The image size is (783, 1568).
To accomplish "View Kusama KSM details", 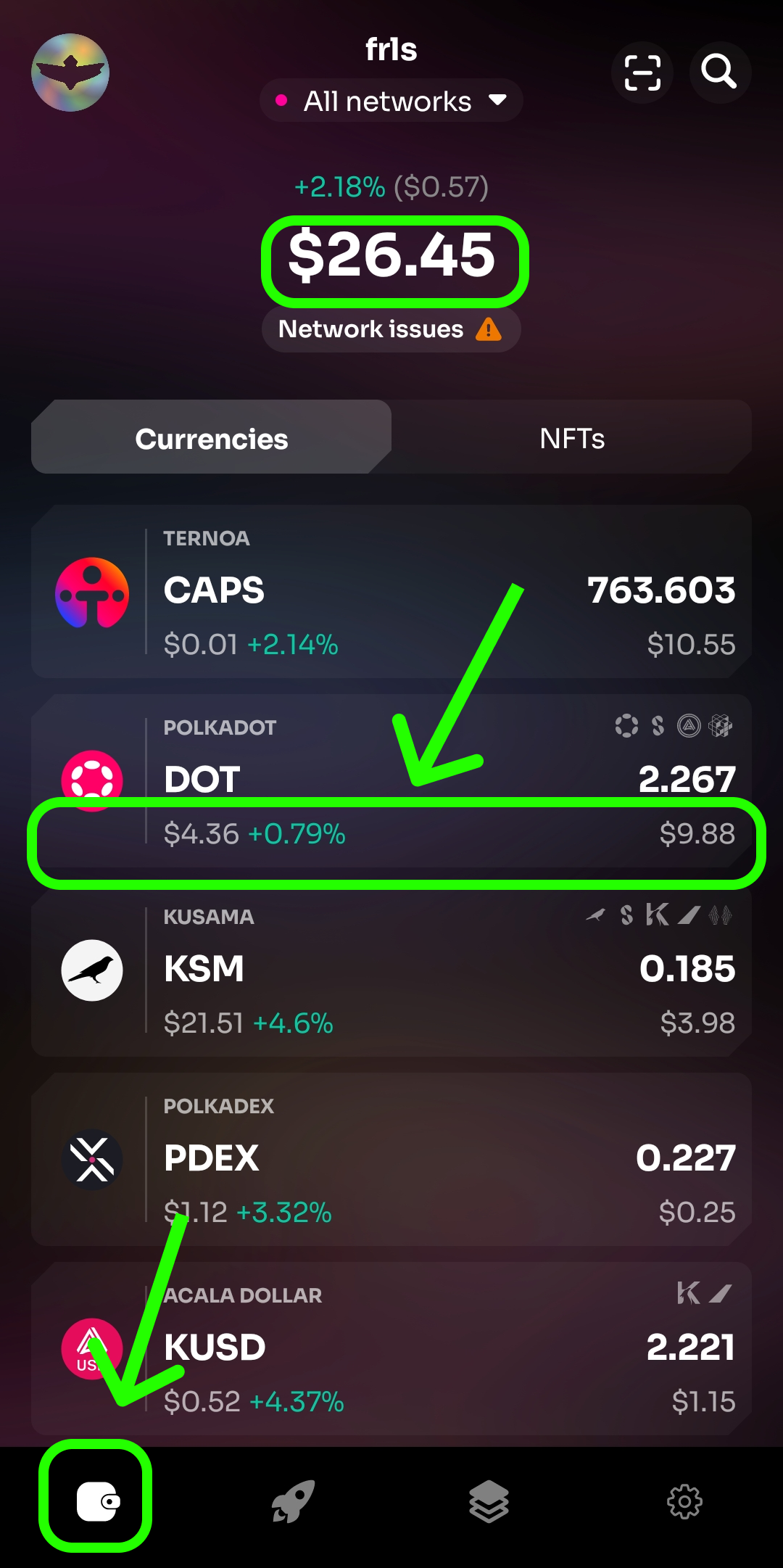I will point(391,970).
